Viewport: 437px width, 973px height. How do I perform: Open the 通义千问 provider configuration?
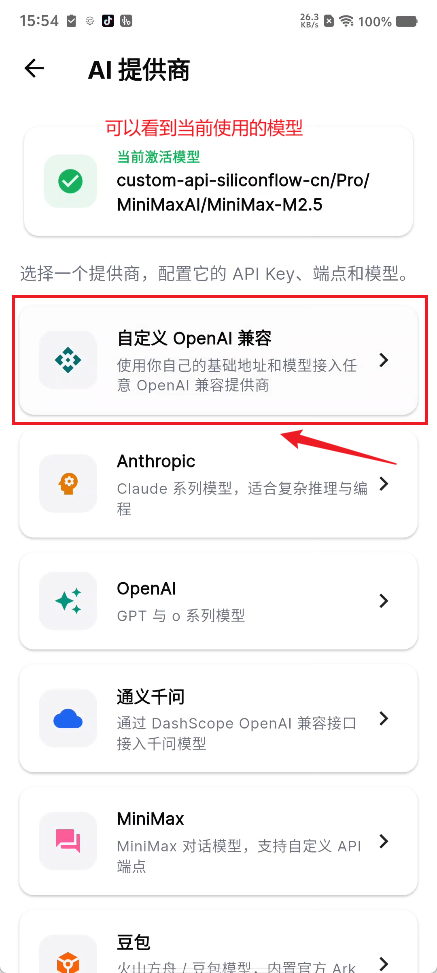tap(218, 718)
